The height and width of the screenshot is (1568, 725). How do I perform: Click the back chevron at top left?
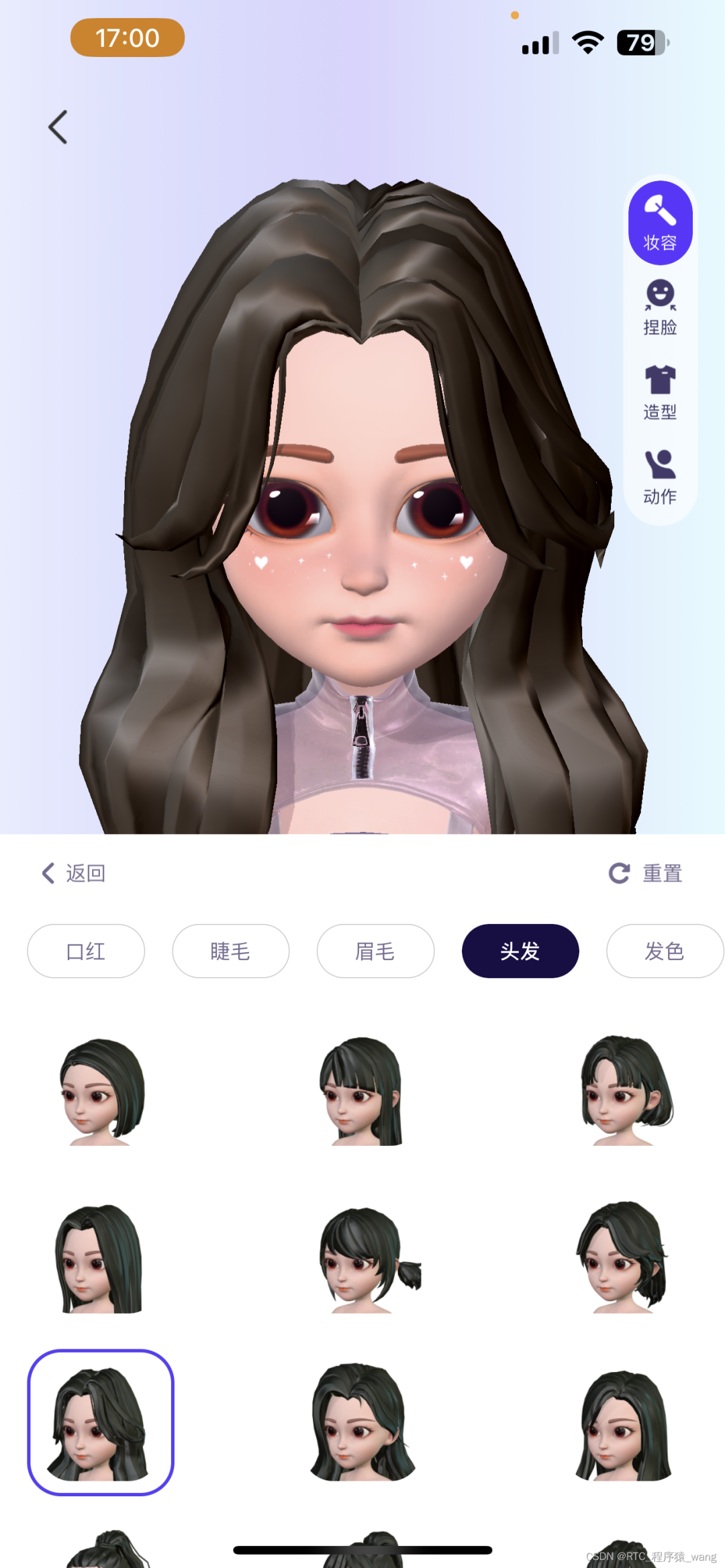[58, 126]
